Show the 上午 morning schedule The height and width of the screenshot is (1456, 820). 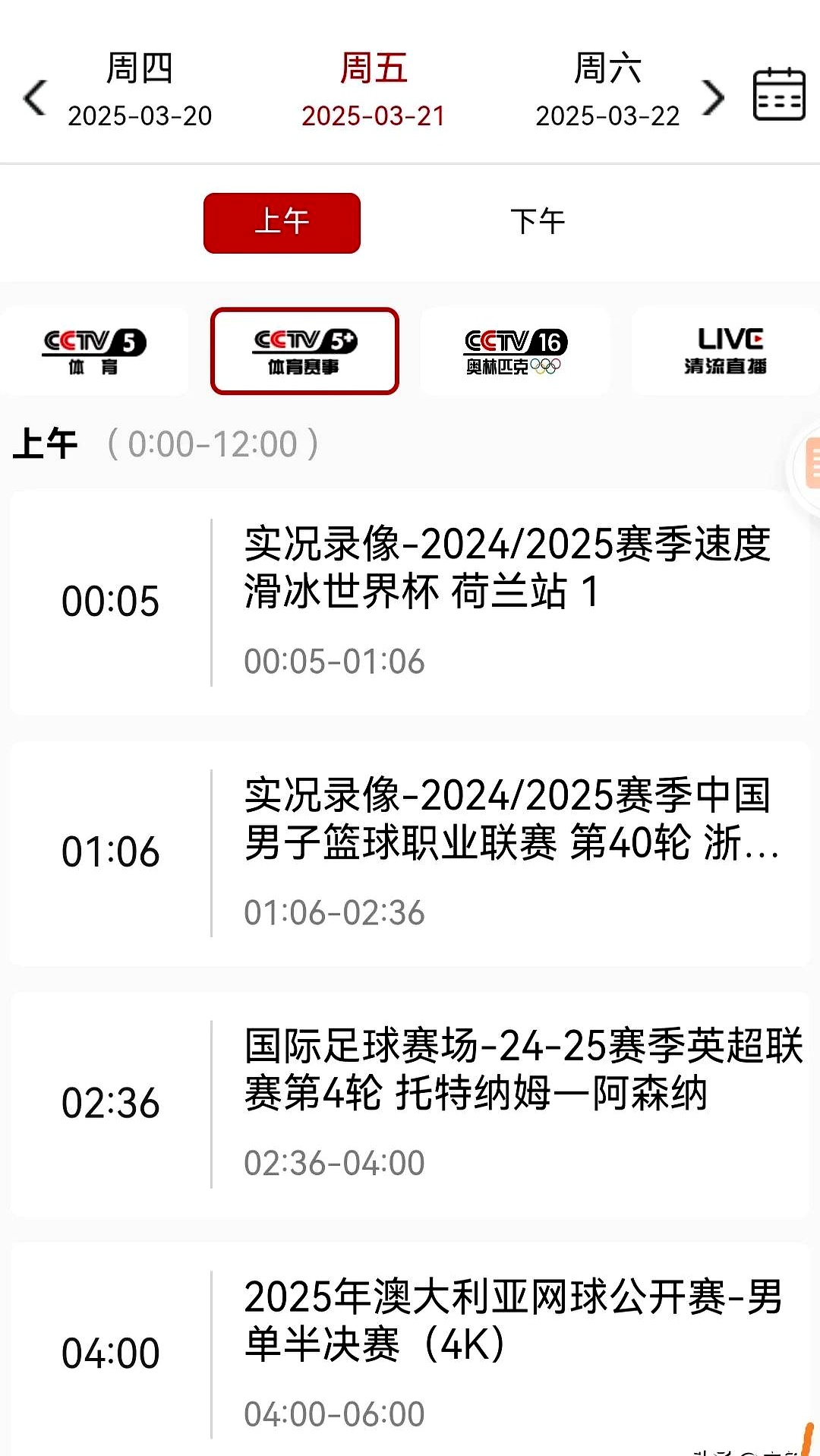pyautogui.click(x=282, y=223)
